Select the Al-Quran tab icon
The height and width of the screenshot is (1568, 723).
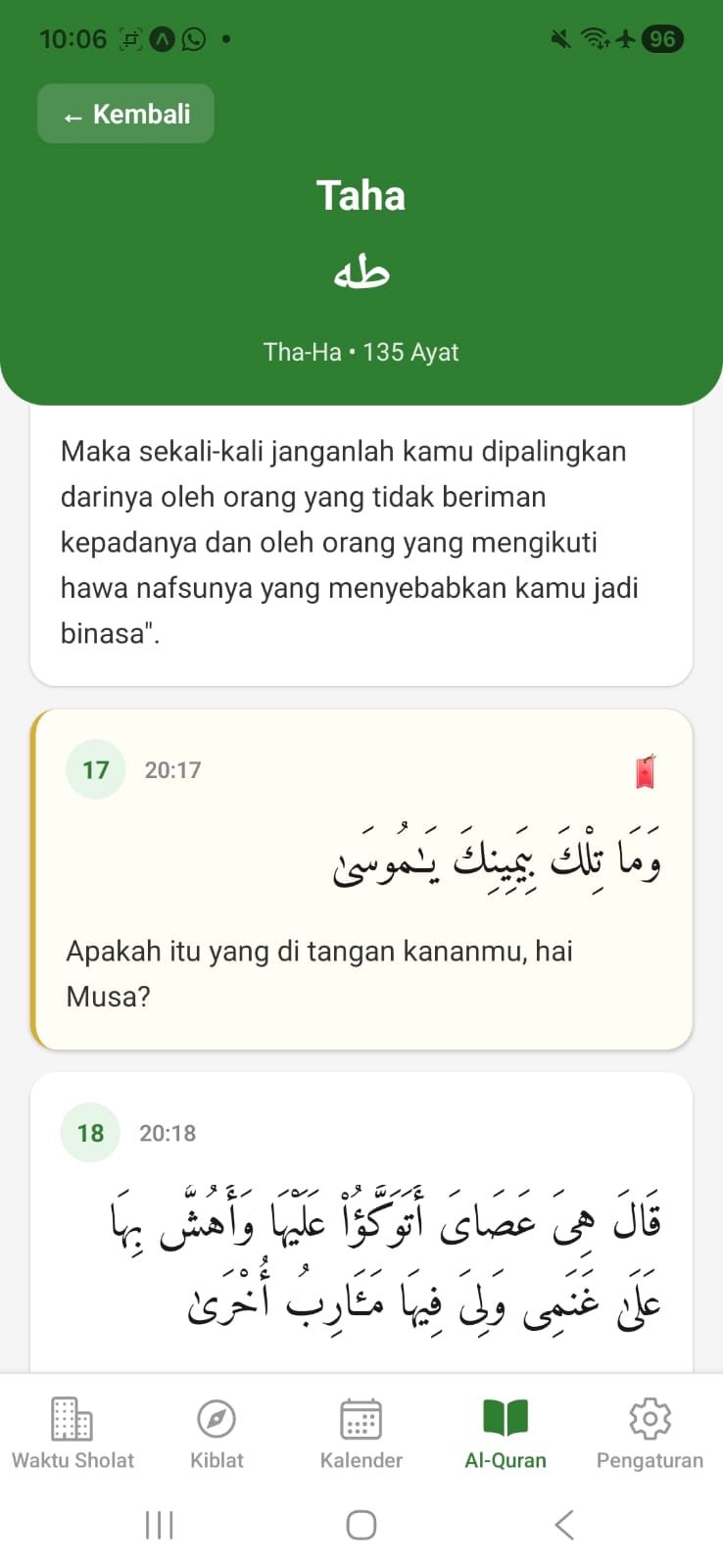505,1415
